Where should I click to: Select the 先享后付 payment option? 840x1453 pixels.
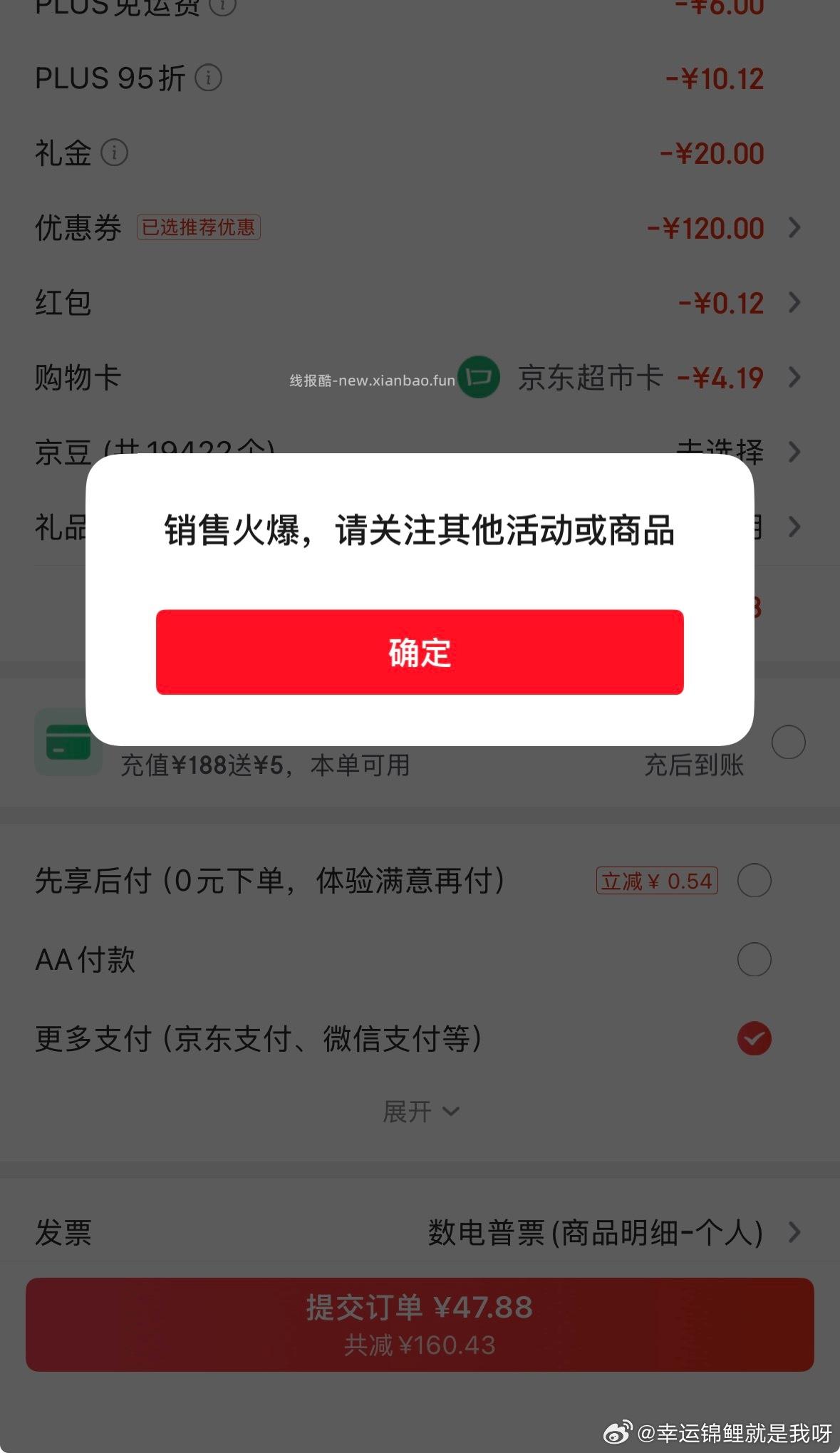coord(754,881)
